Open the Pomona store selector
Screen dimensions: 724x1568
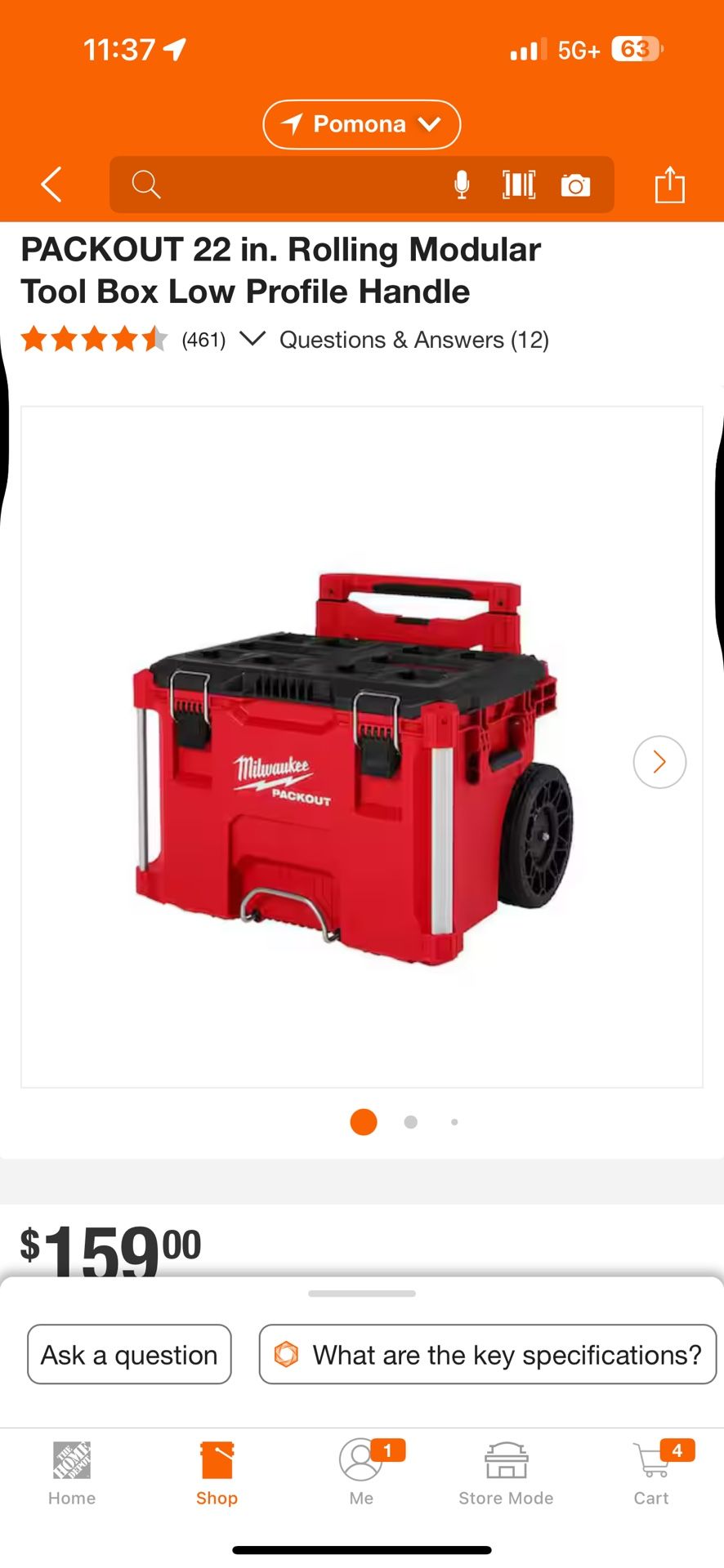click(361, 124)
